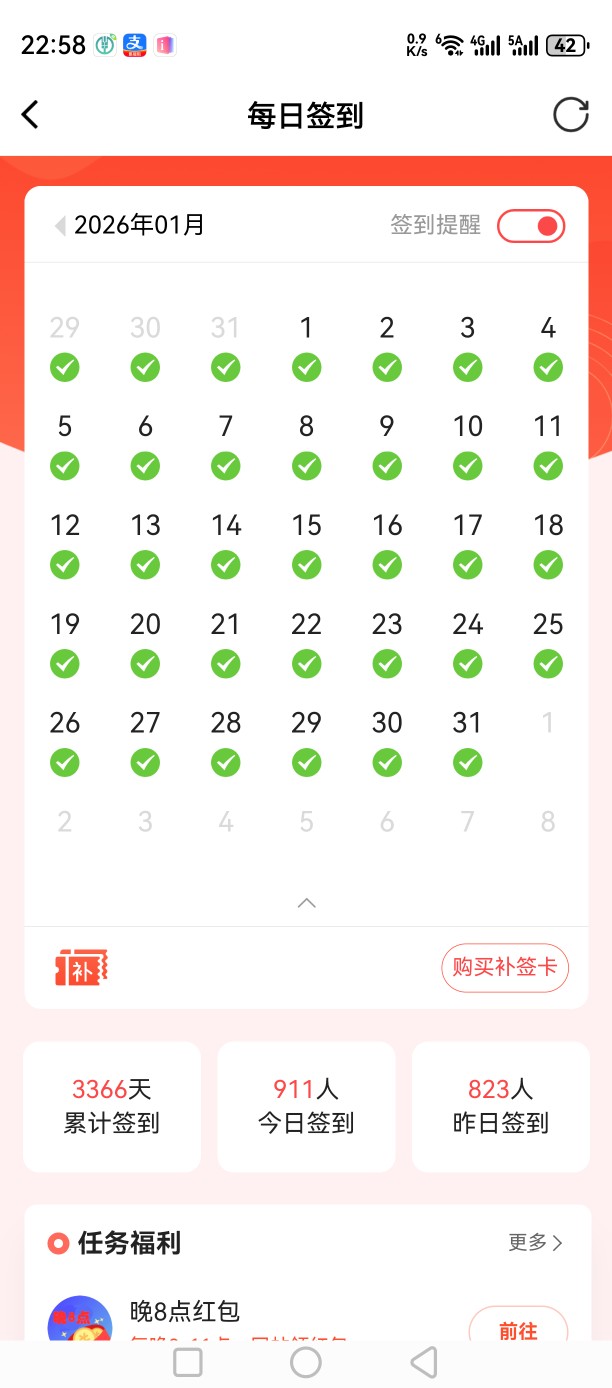Tap the 购买补签卡 button
This screenshot has height=1388, width=612.
point(505,967)
